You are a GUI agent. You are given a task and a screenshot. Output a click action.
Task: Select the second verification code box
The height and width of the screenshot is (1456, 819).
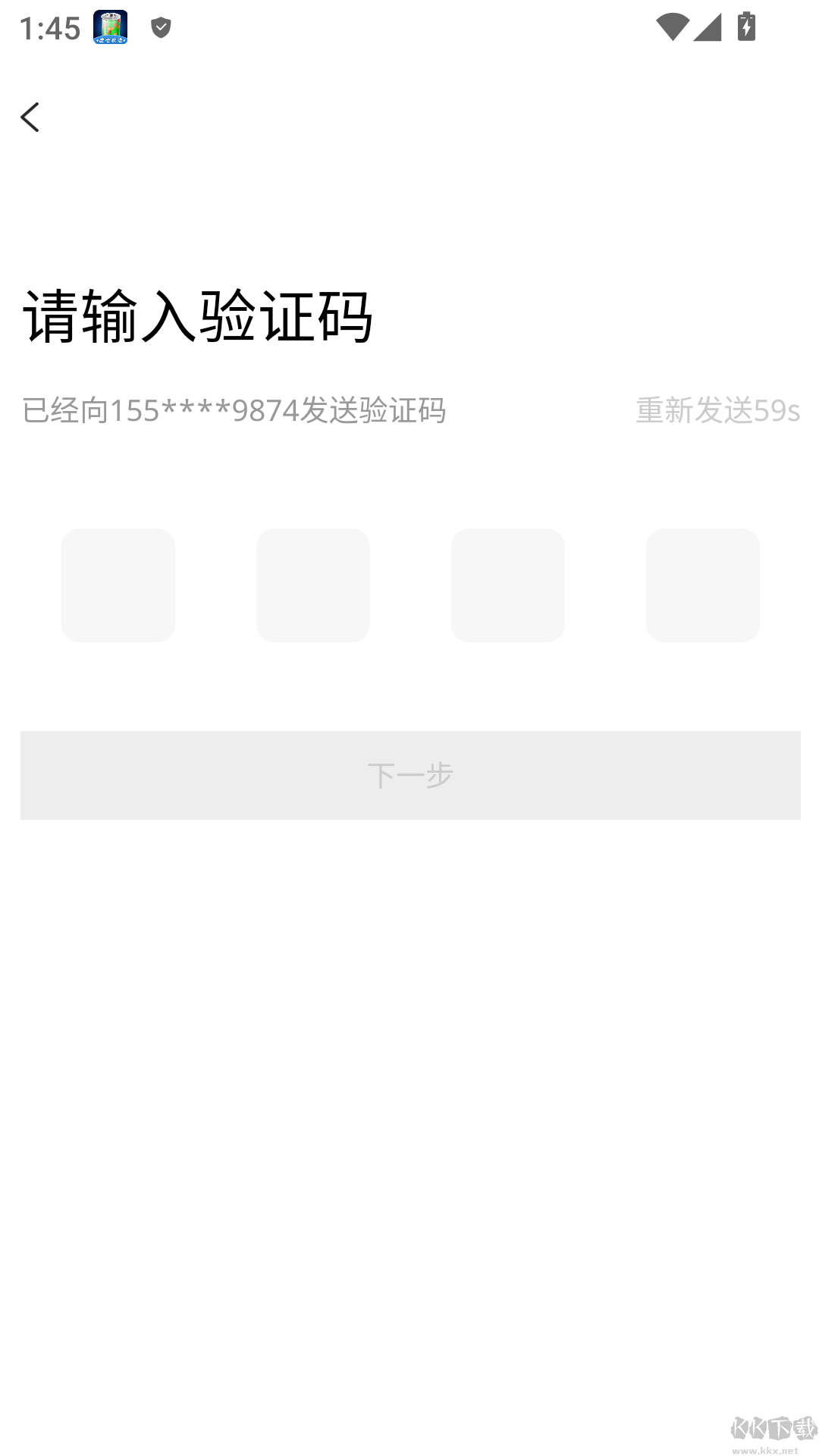tap(313, 585)
